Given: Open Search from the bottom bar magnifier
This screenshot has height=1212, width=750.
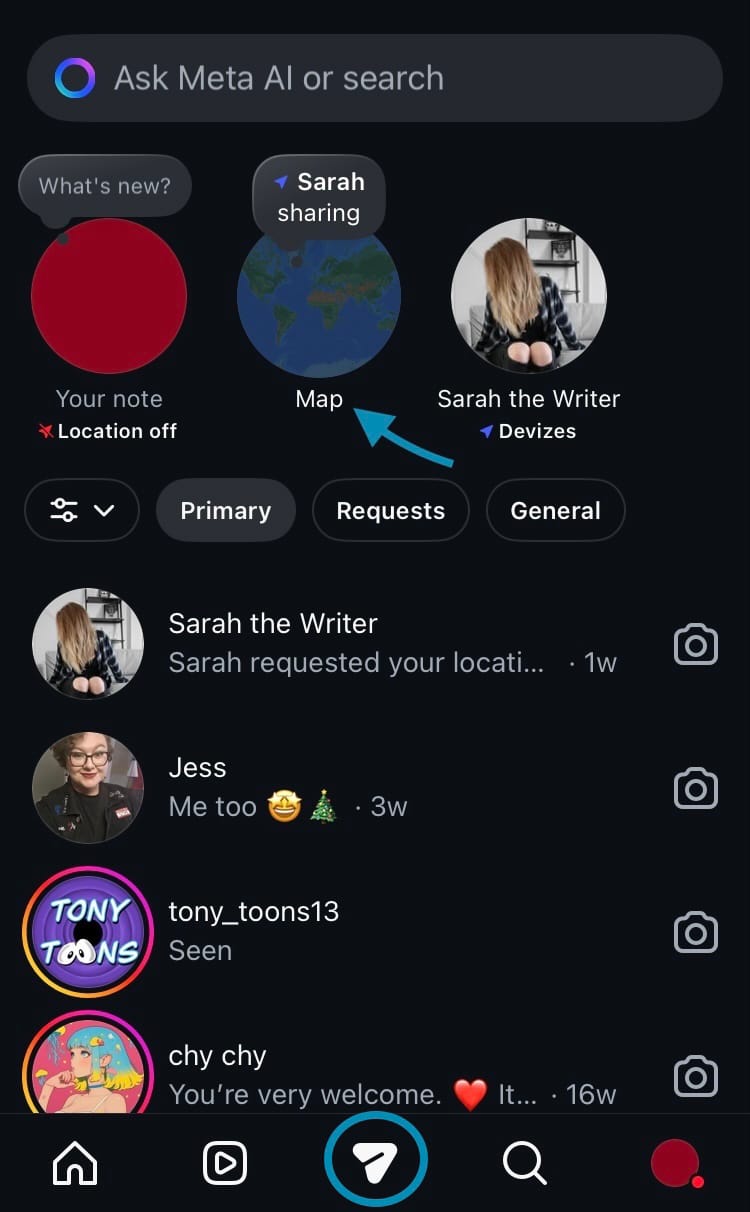Looking at the screenshot, I should click(524, 1162).
